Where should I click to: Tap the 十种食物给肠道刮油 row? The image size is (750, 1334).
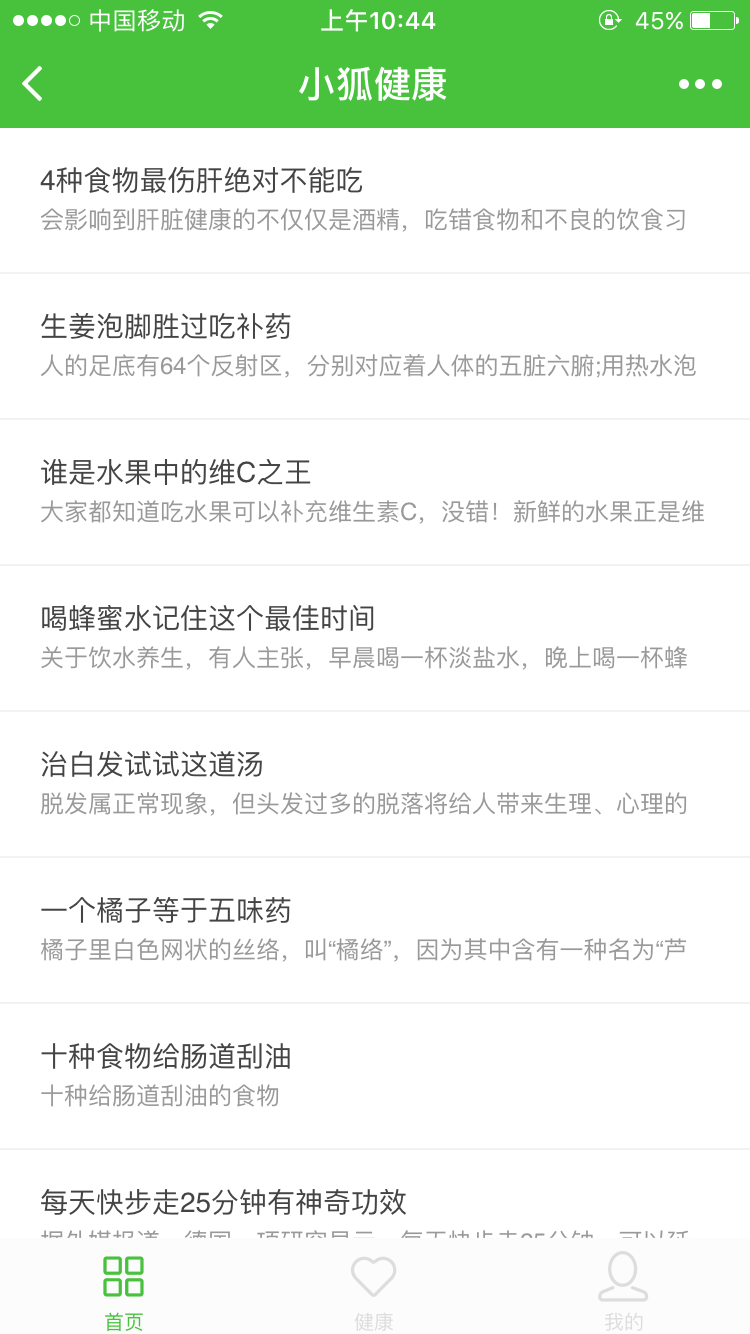pos(375,1076)
